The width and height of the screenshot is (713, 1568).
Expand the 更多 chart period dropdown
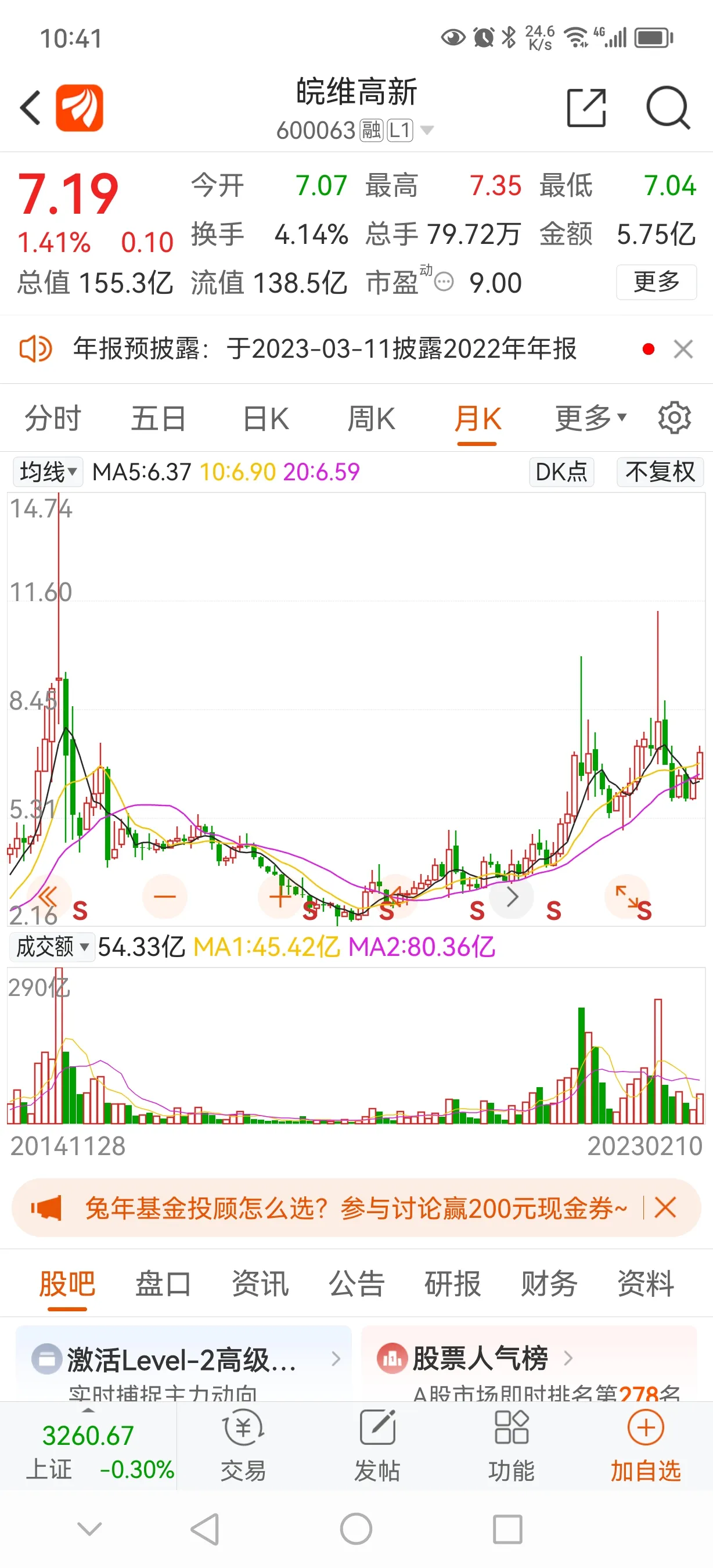(x=590, y=418)
